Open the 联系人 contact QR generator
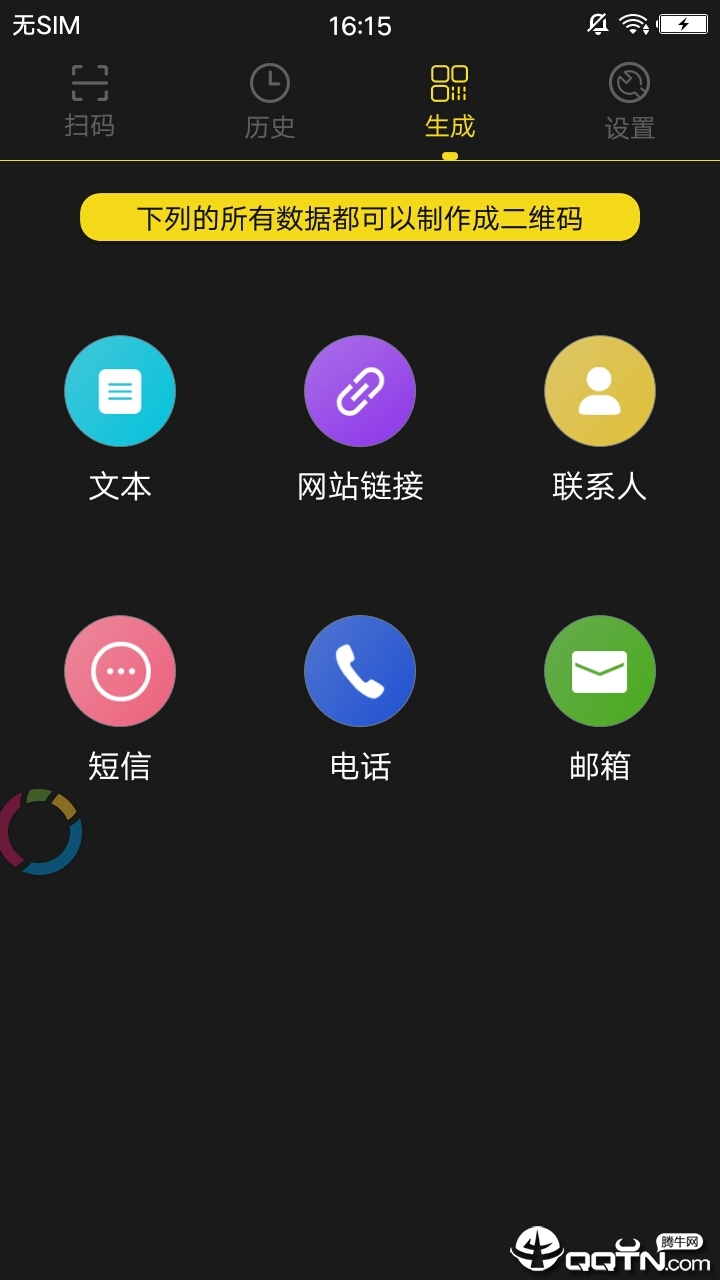 click(600, 391)
